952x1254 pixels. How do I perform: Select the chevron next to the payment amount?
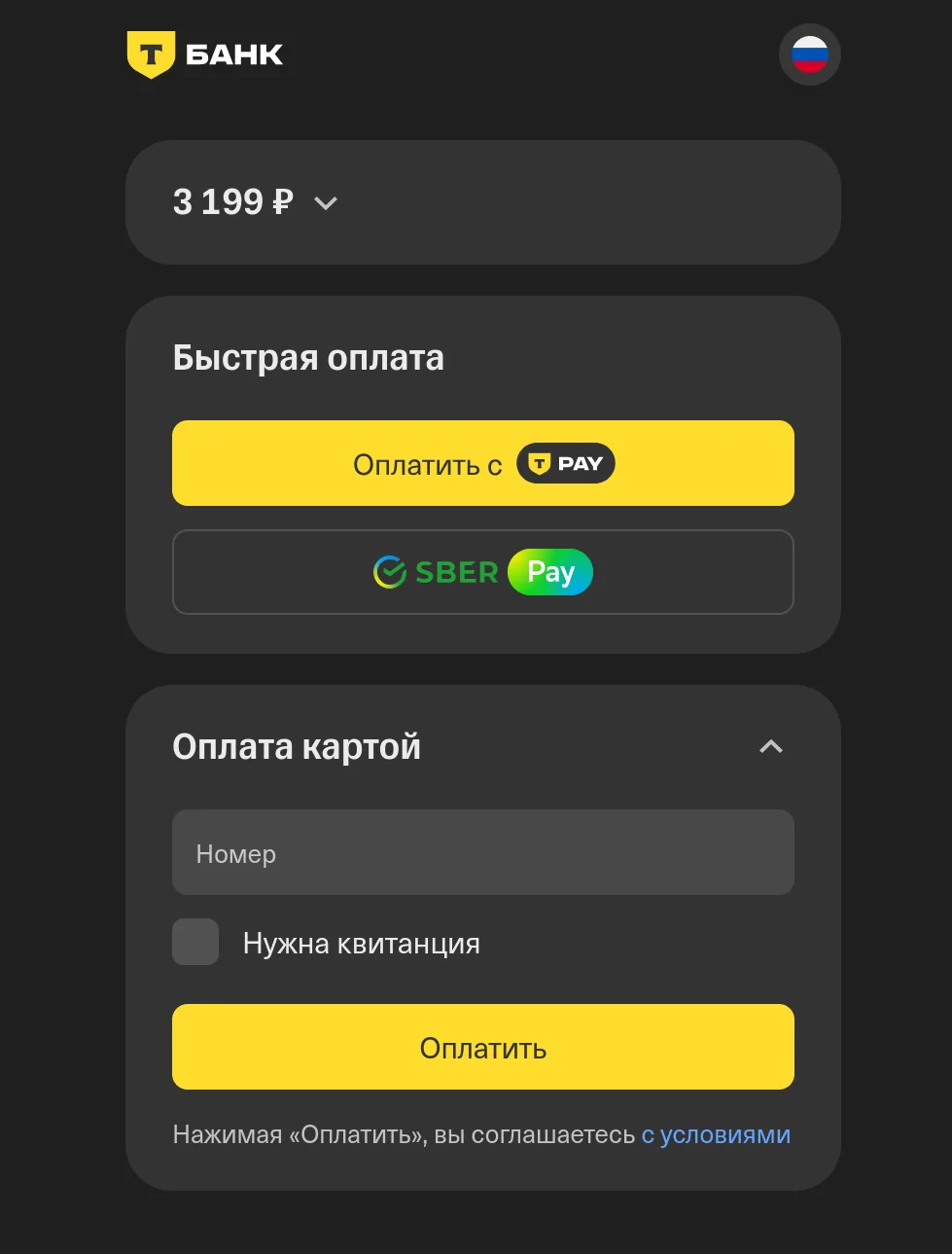point(325,203)
